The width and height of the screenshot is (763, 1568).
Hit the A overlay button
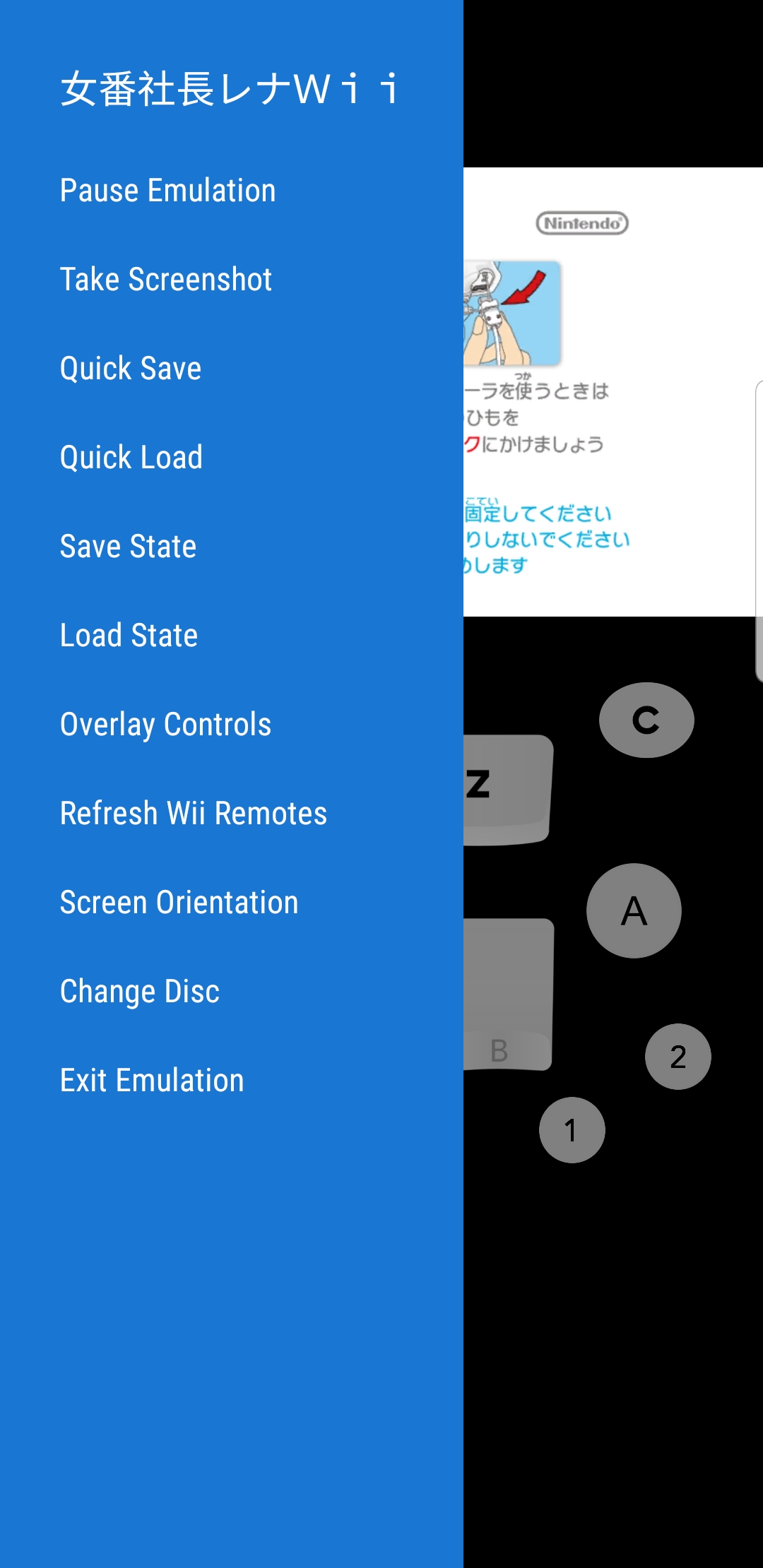pos(634,910)
